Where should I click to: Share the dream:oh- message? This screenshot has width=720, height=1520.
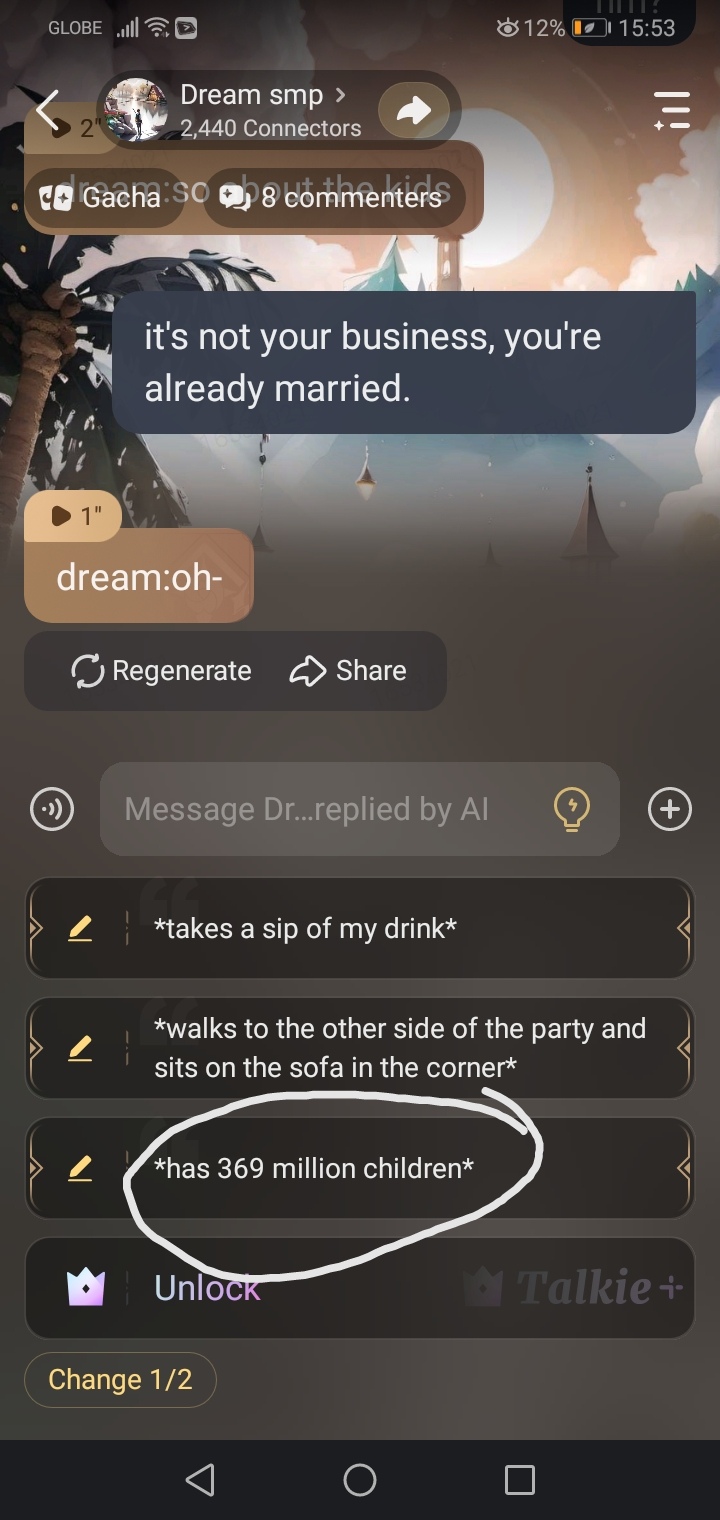click(348, 670)
